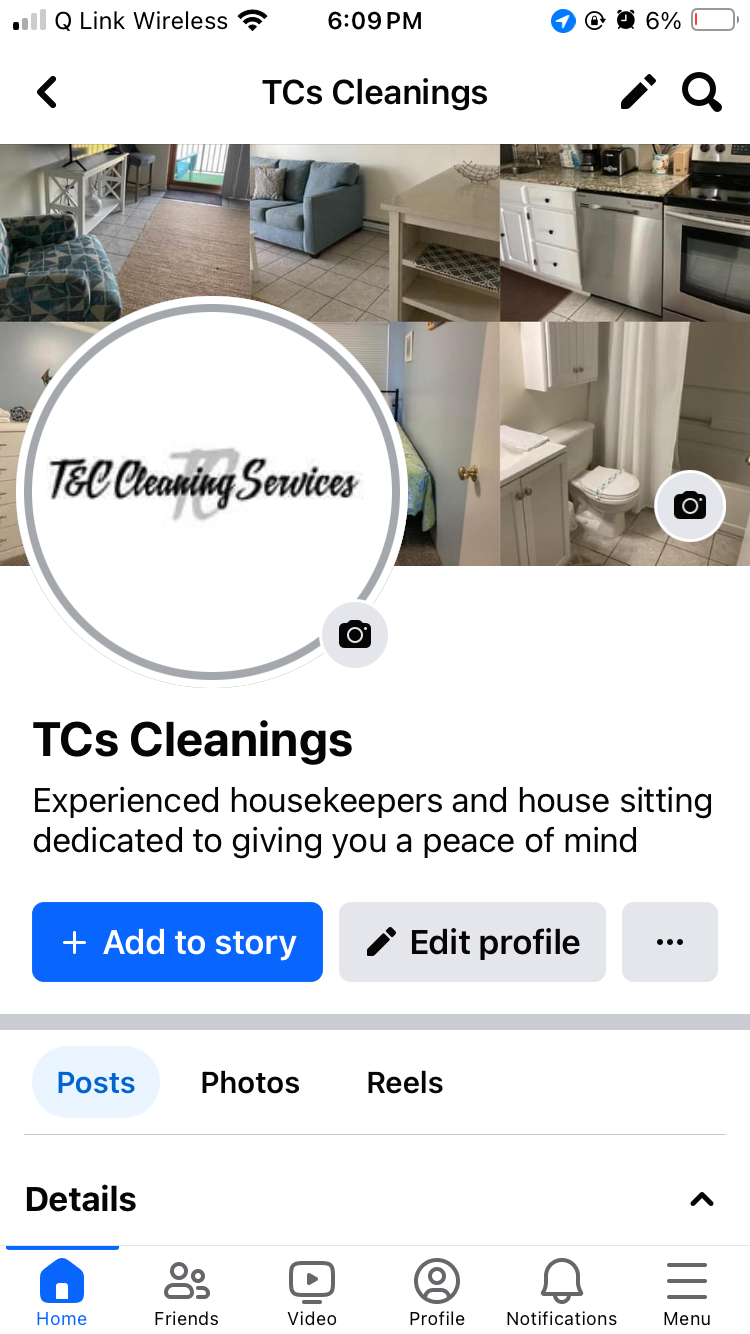Open Edit profile
The width and height of the screenshot is (750, 1334).
[x=472, y=942]
